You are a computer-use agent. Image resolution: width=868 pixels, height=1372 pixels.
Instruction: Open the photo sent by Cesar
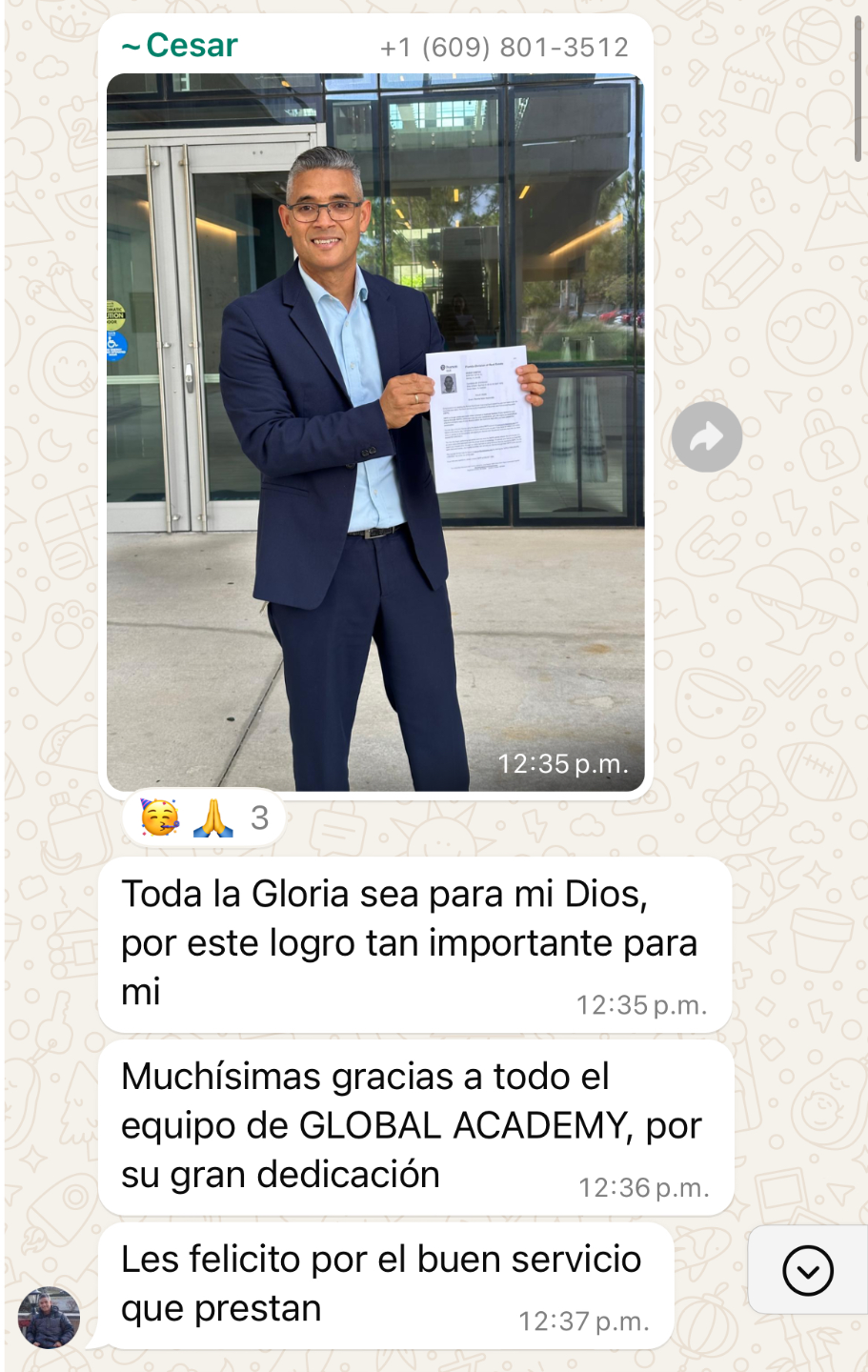[x=375, y=432]
